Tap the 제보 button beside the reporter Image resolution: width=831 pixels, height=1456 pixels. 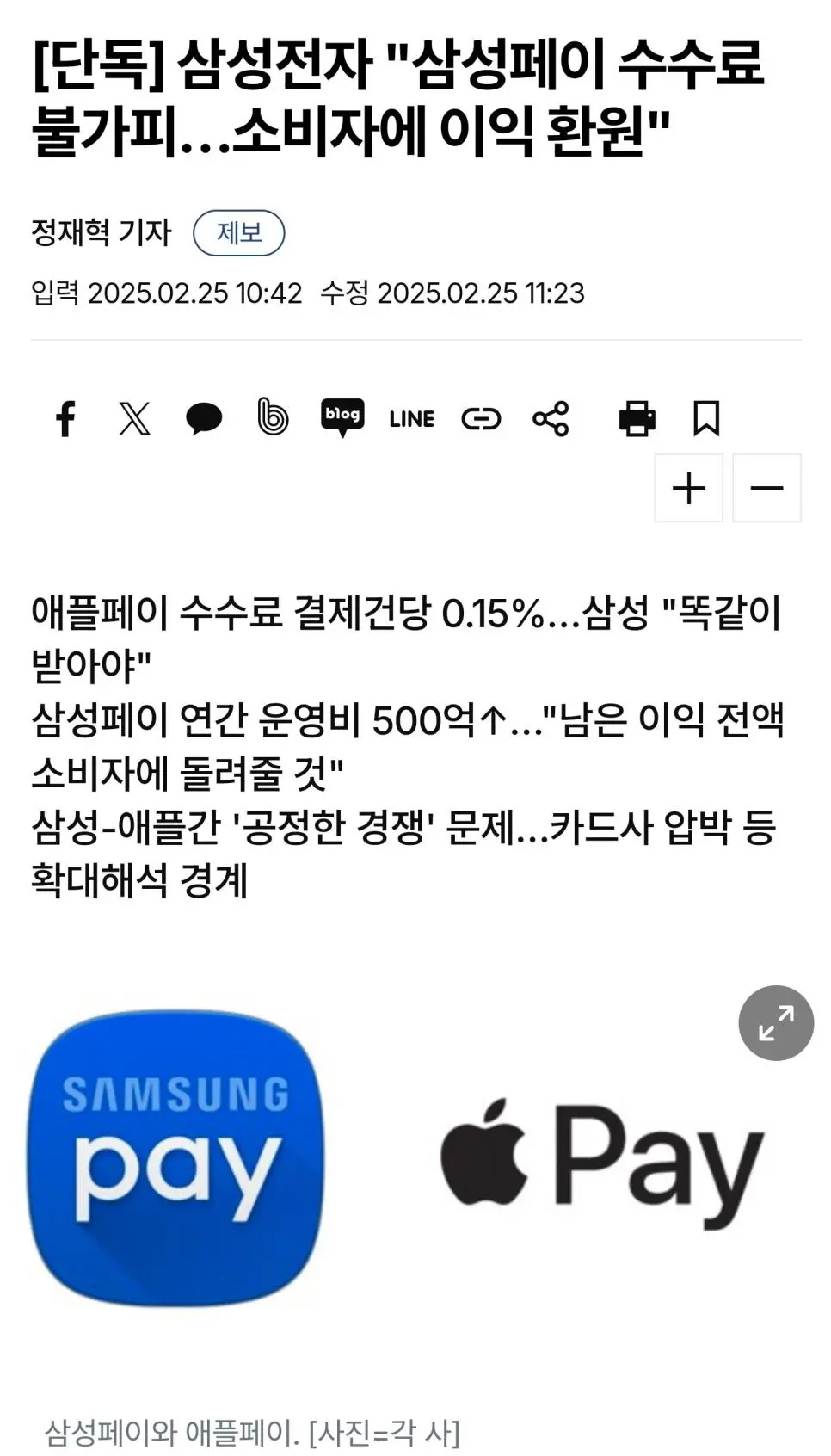[238, 232]
